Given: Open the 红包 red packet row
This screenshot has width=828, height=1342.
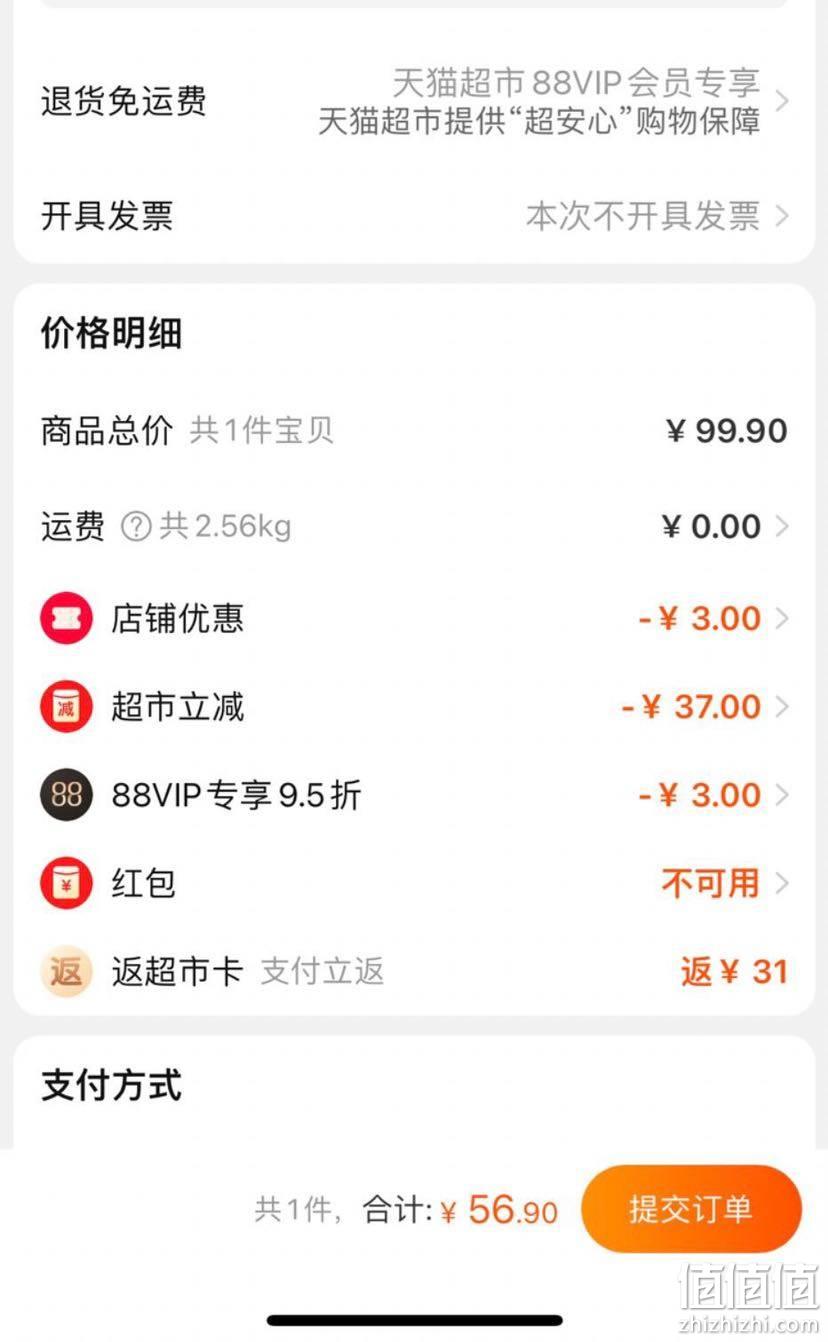Looking at the screenshot, I should 414,883.
